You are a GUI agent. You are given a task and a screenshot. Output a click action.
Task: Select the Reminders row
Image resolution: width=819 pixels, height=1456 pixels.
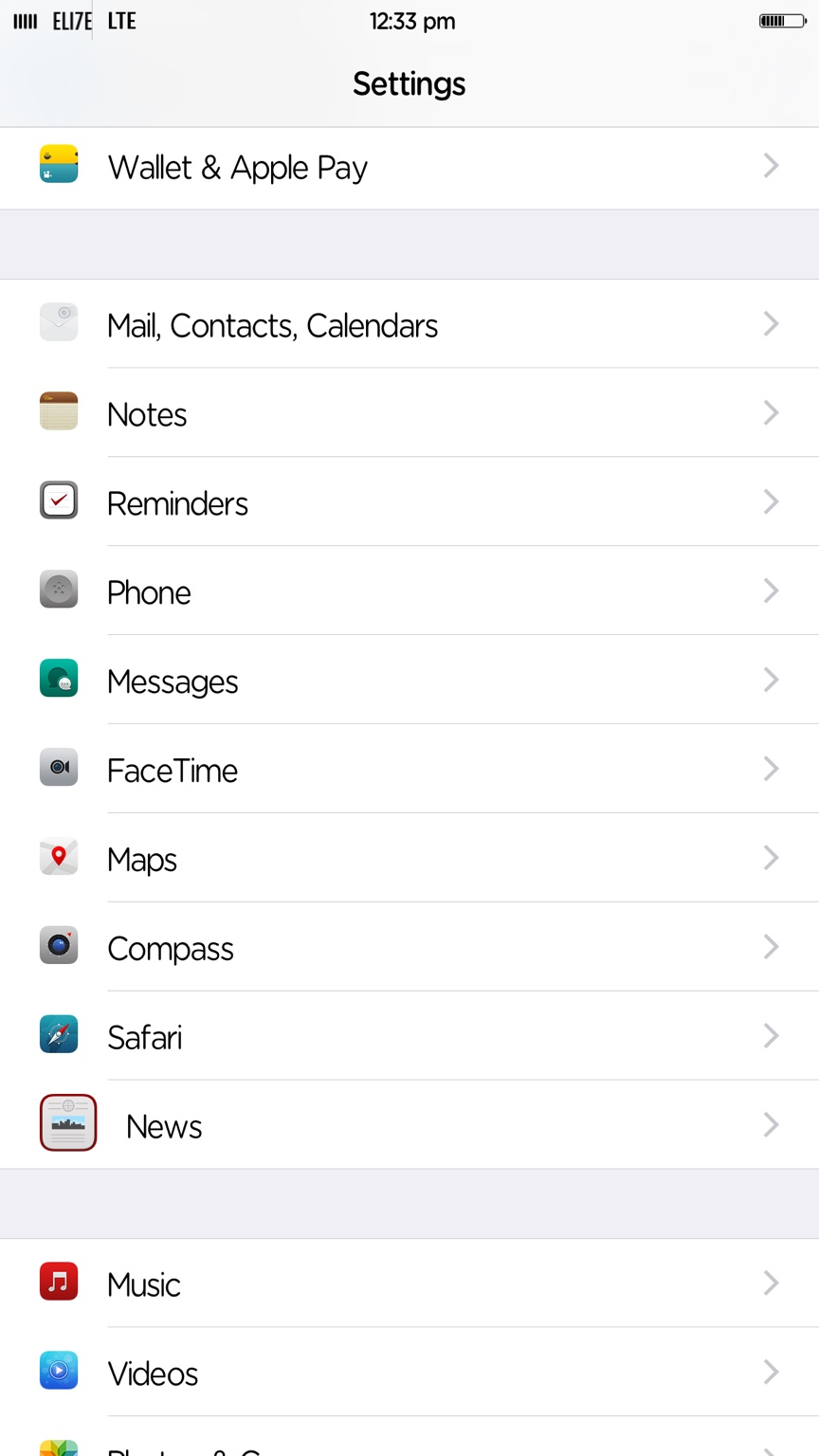point(409,502)
